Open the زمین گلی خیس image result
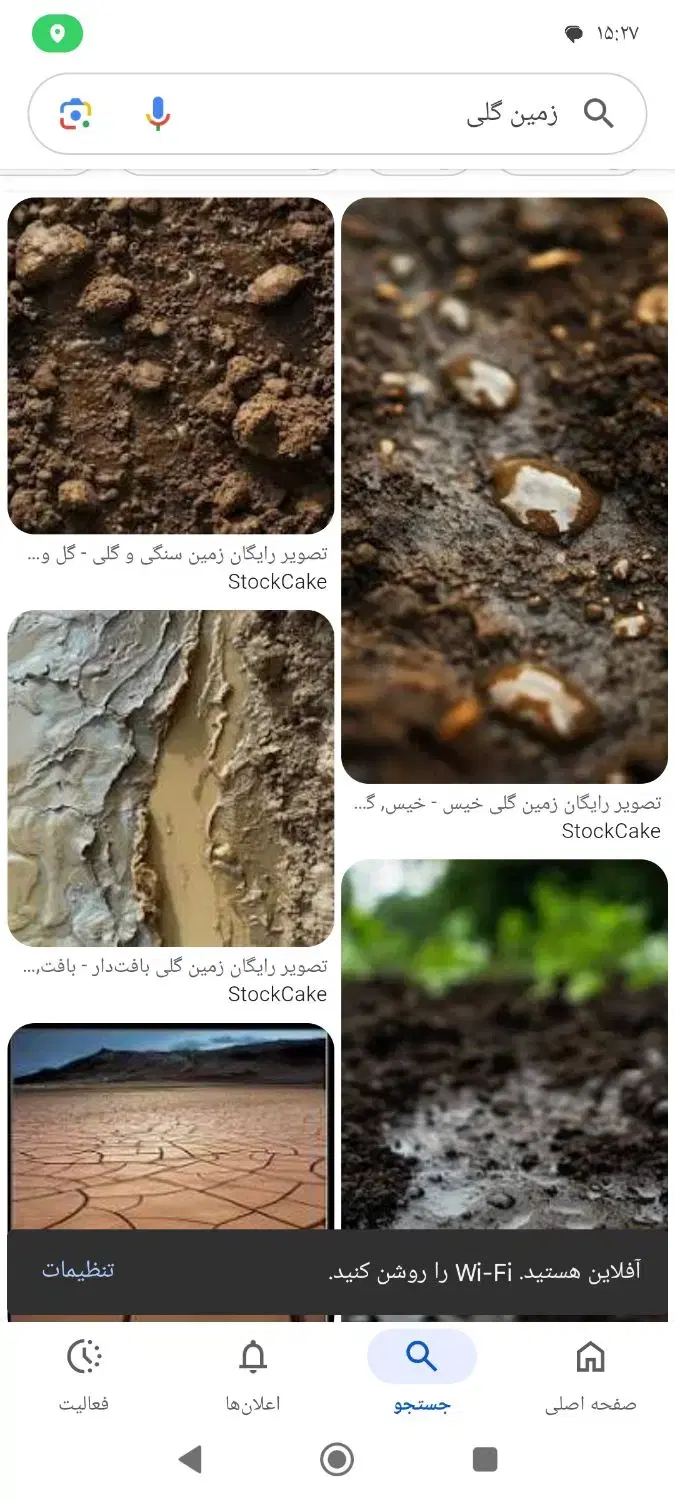The width and height of the screenshot is (675, 1500). 505,490
